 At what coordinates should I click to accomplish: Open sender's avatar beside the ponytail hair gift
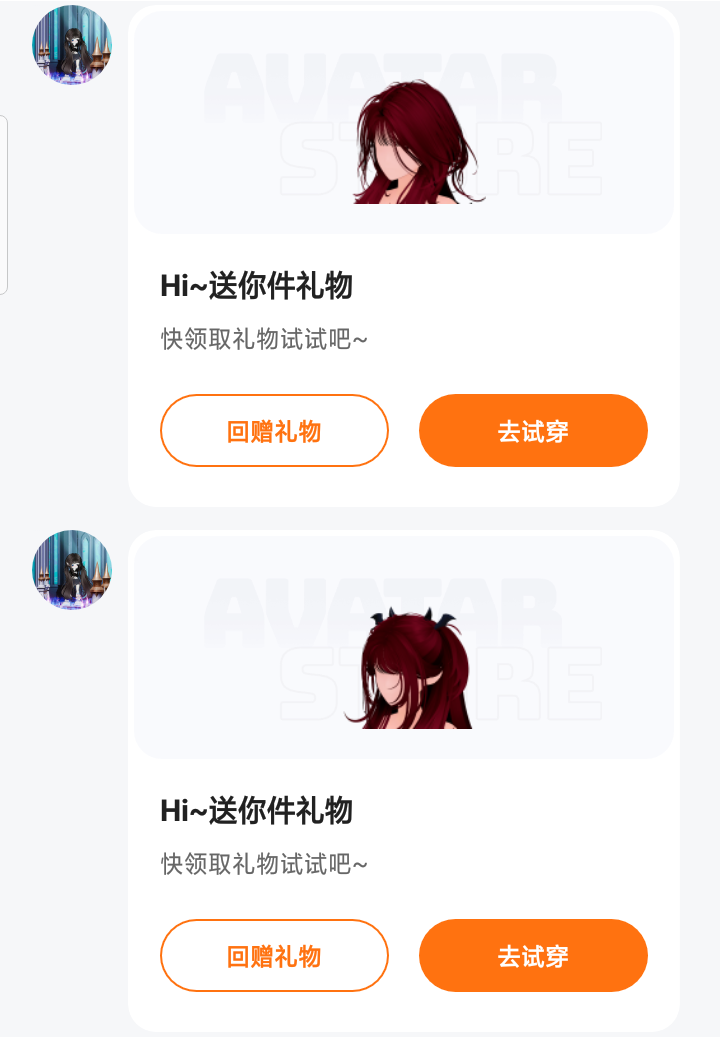[x=72, y=570]
